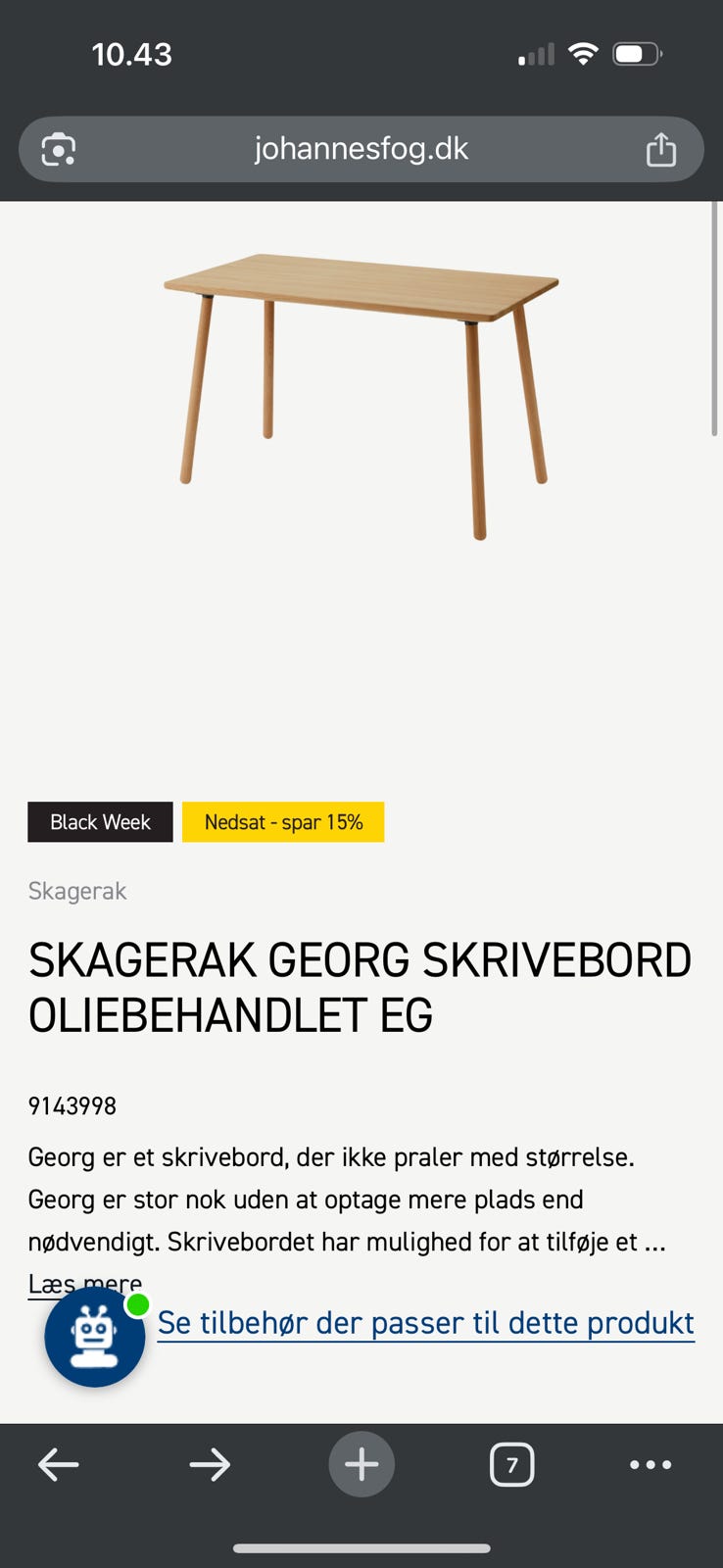This screenshot has width=723, height=1568.
Task: Navigate forward using the forward arrow
Action: (x=209, y=1464)
